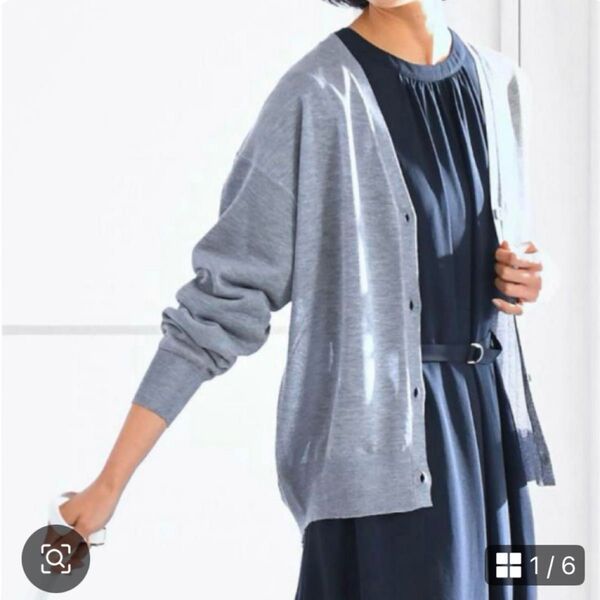This screenshot has height=600, width=600.
Task: Open the visual image search icon
Action: [56, 558]
